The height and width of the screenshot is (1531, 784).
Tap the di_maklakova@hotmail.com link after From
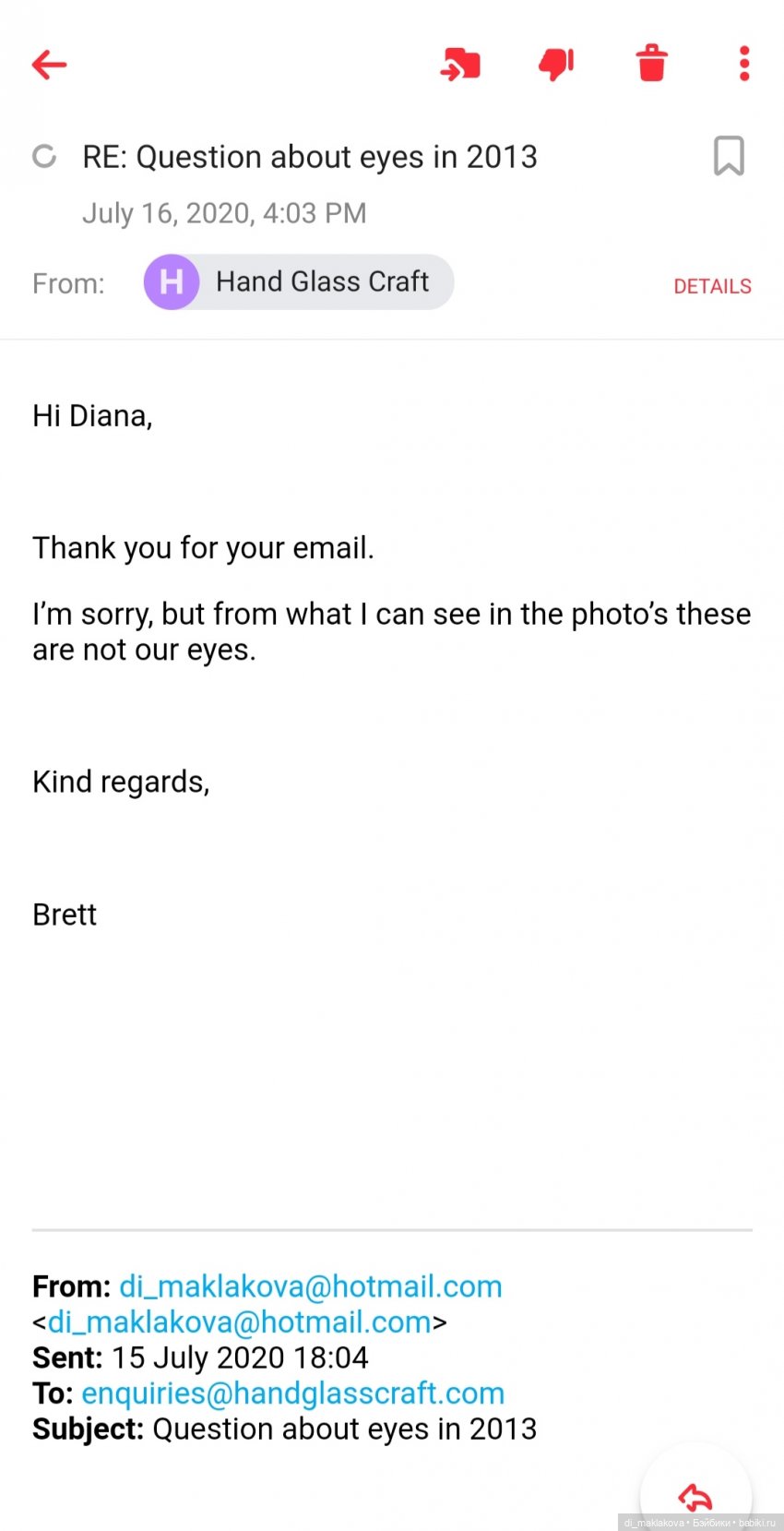311,1286
